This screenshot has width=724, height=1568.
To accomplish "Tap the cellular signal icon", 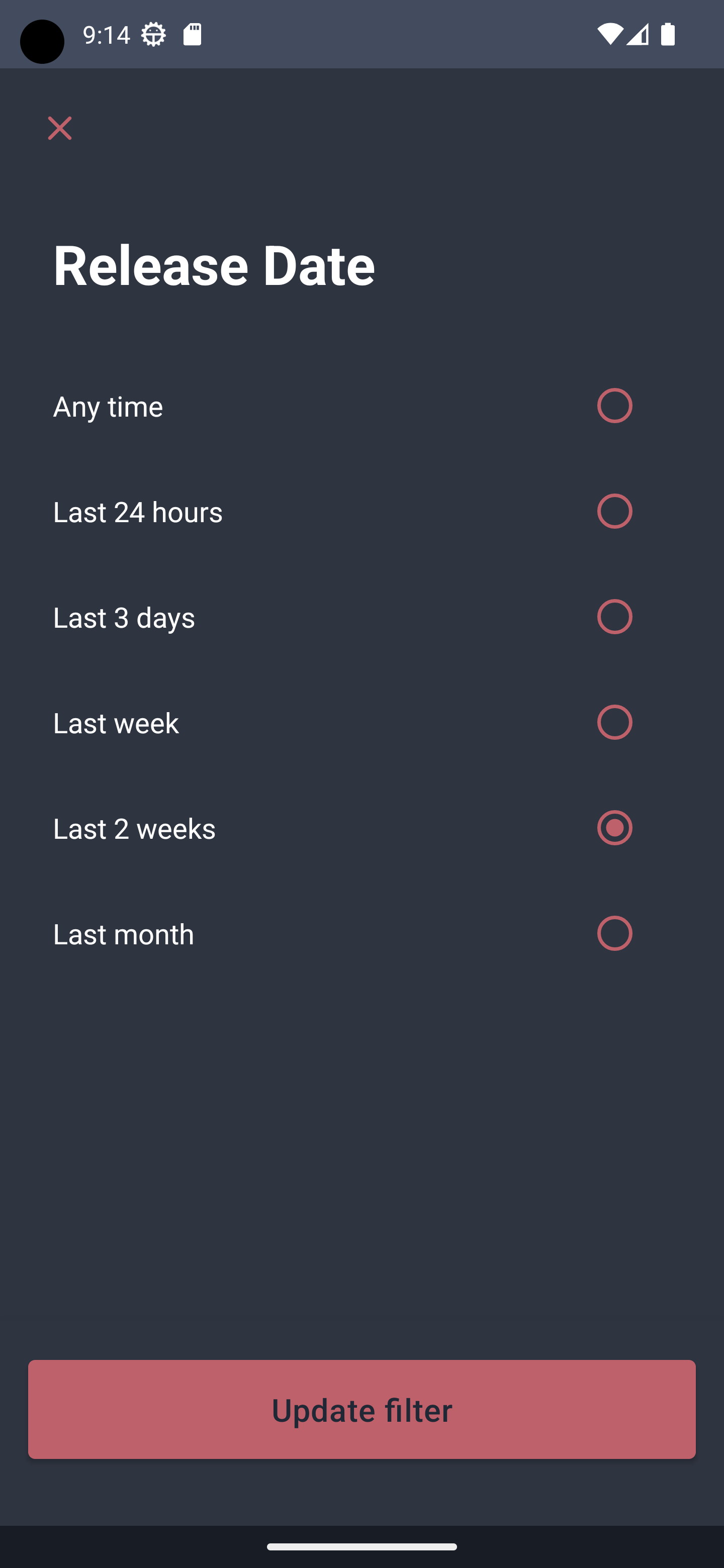I will (x=639, y=35).
